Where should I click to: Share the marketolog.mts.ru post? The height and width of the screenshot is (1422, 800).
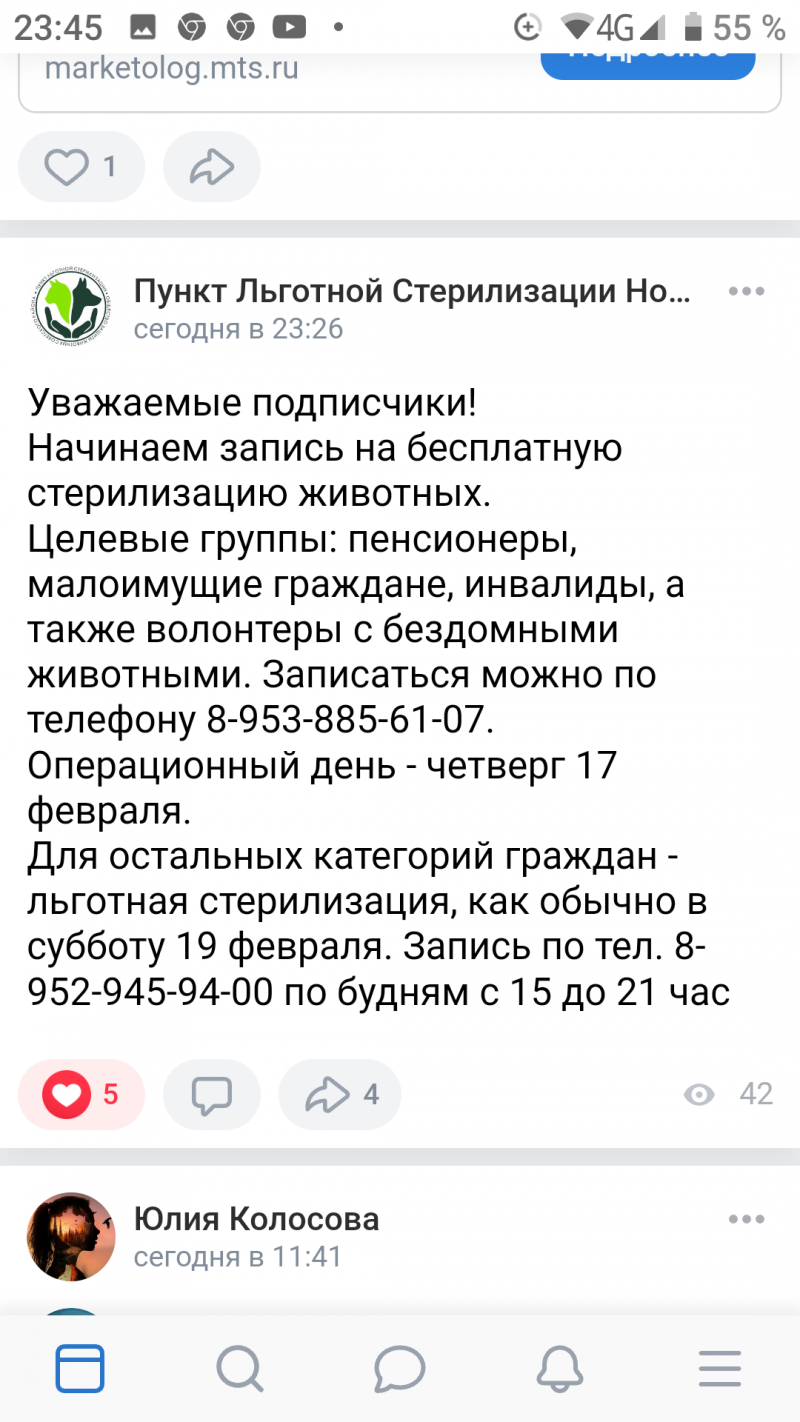pos(212,167)
